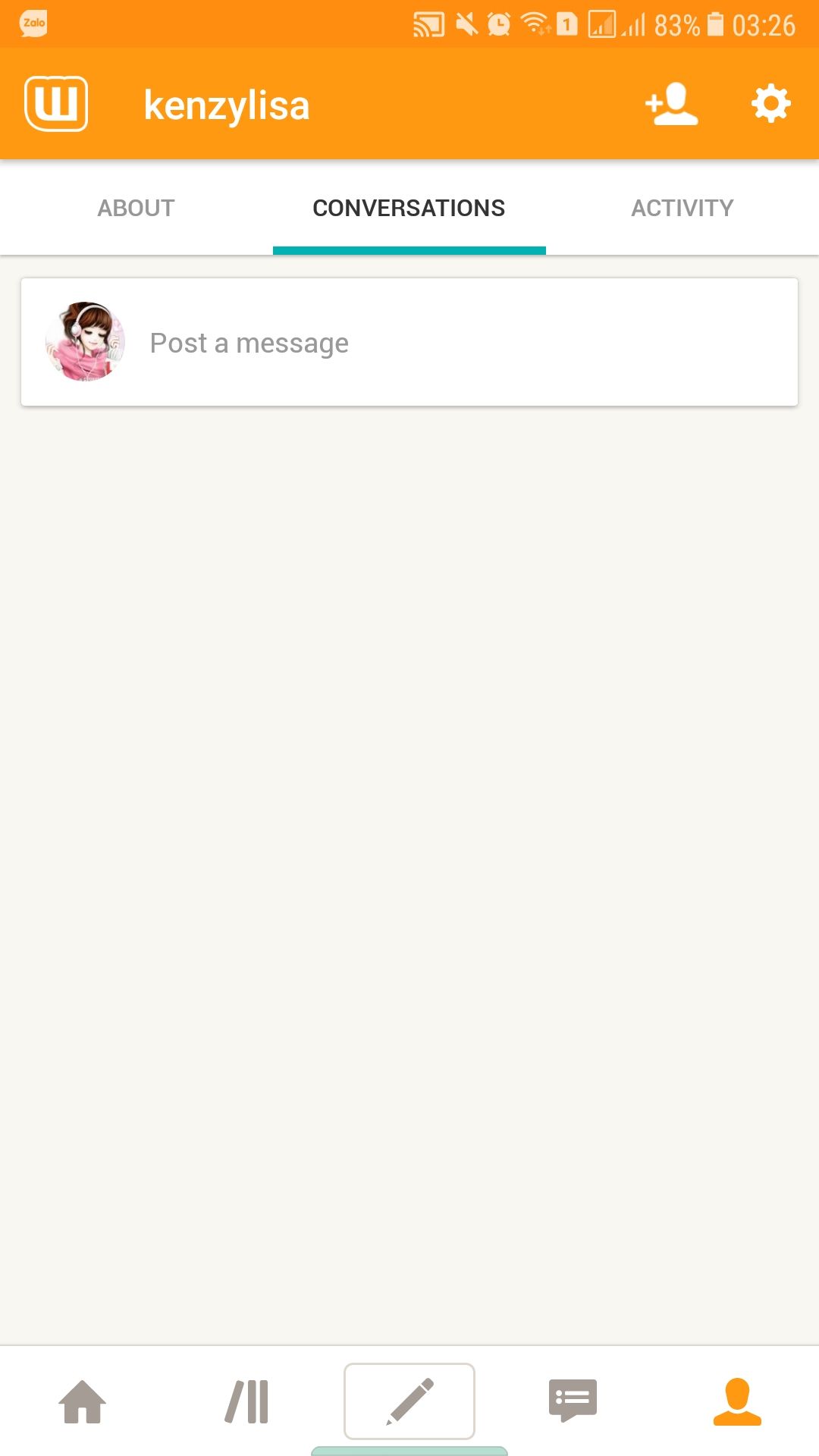This screenshot has height=1456, width=819.
Task: Tap the Wattpad logo button
Action: [x=56, y=104]
